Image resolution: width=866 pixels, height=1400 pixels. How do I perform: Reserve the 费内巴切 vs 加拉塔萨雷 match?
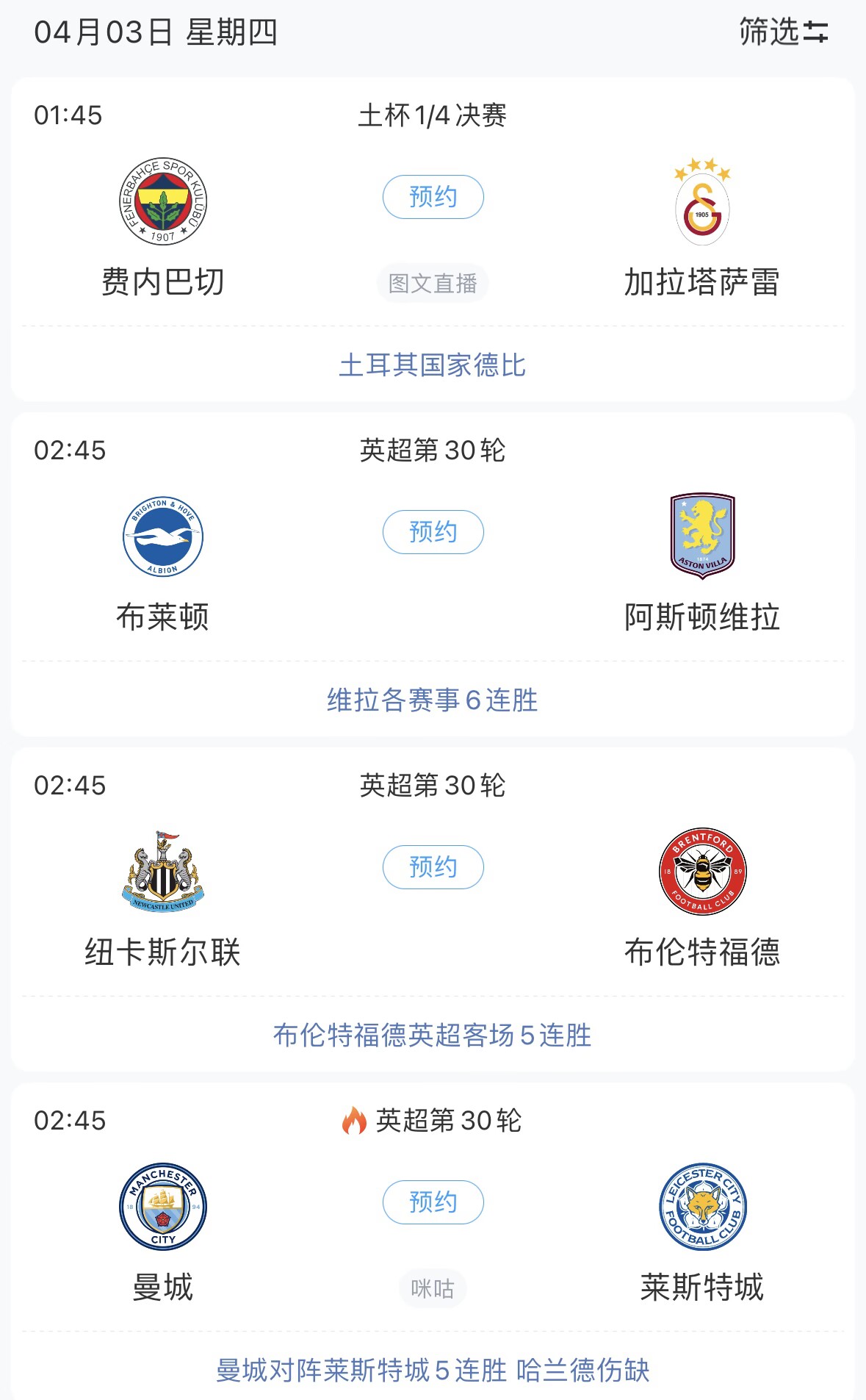coord(433,197)
